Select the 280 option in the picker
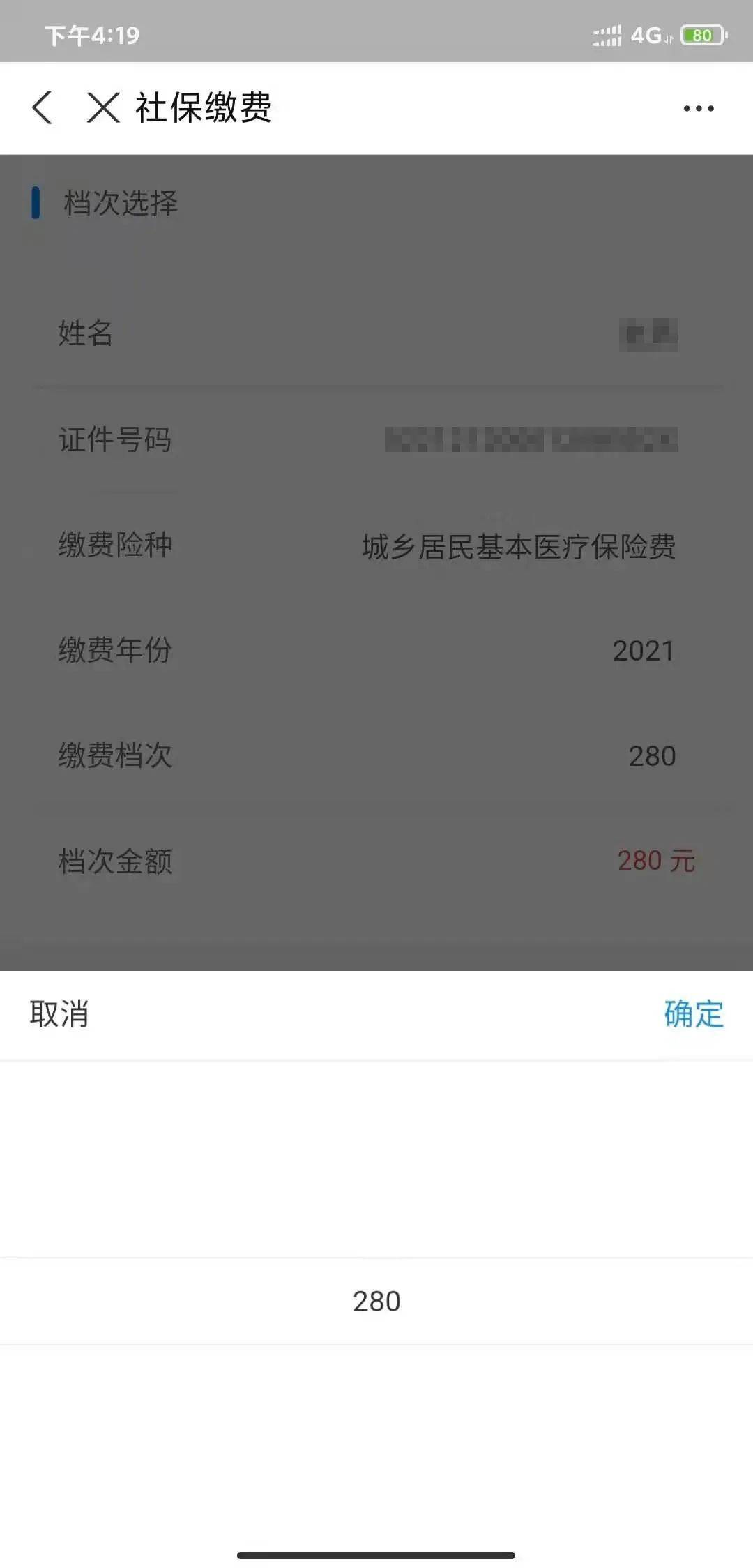The width and height of the screenshot is (753, 1568). tap(376, 1302)
